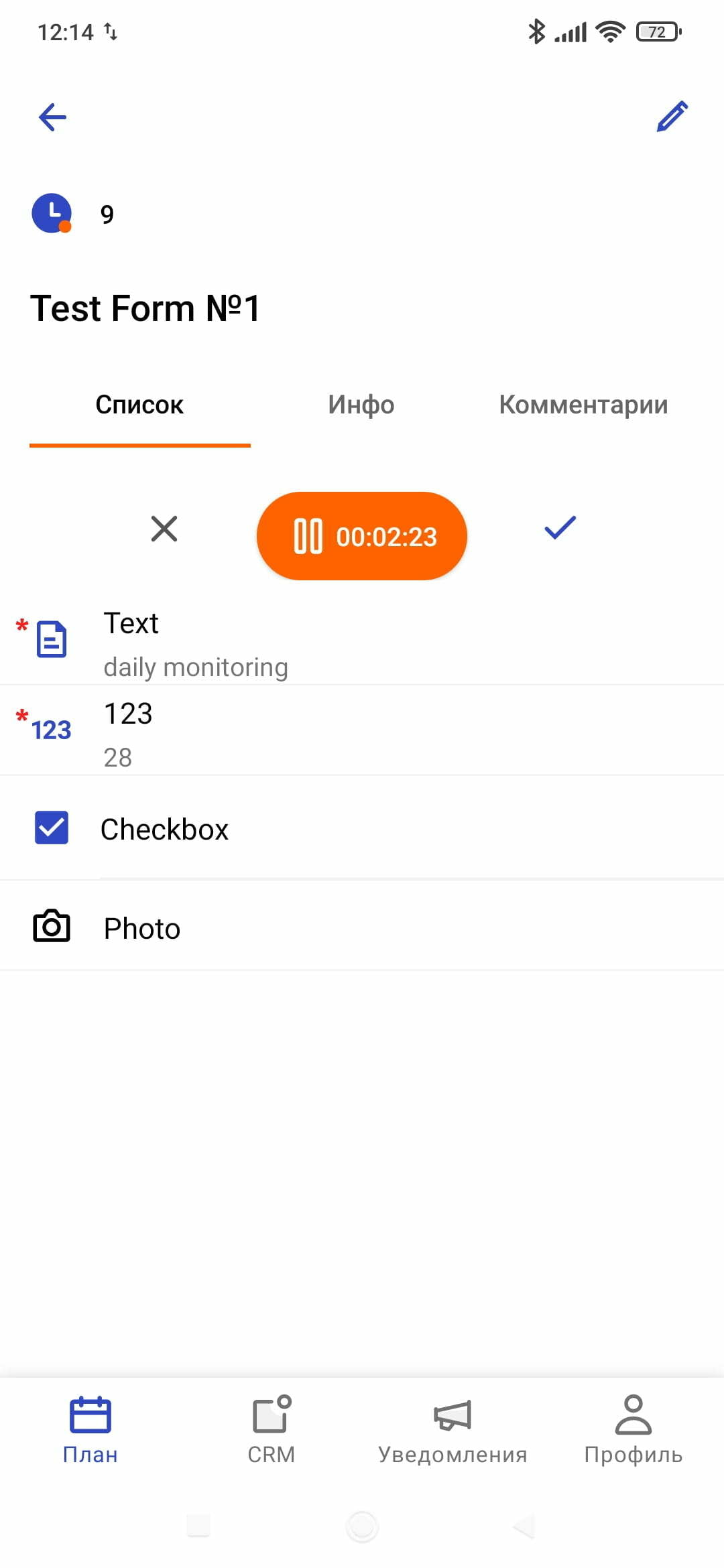Complete the task with the checkmark
The image size is (724, 1568).
point(560,528)
